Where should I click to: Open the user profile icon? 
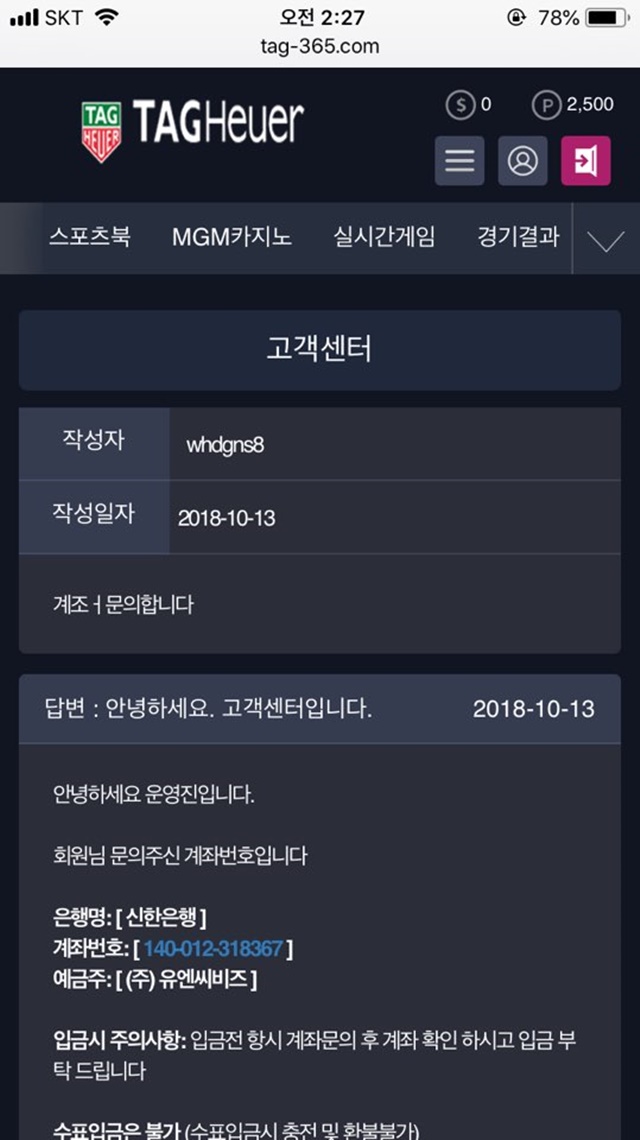pyautogui.click(x=522, y=161)
